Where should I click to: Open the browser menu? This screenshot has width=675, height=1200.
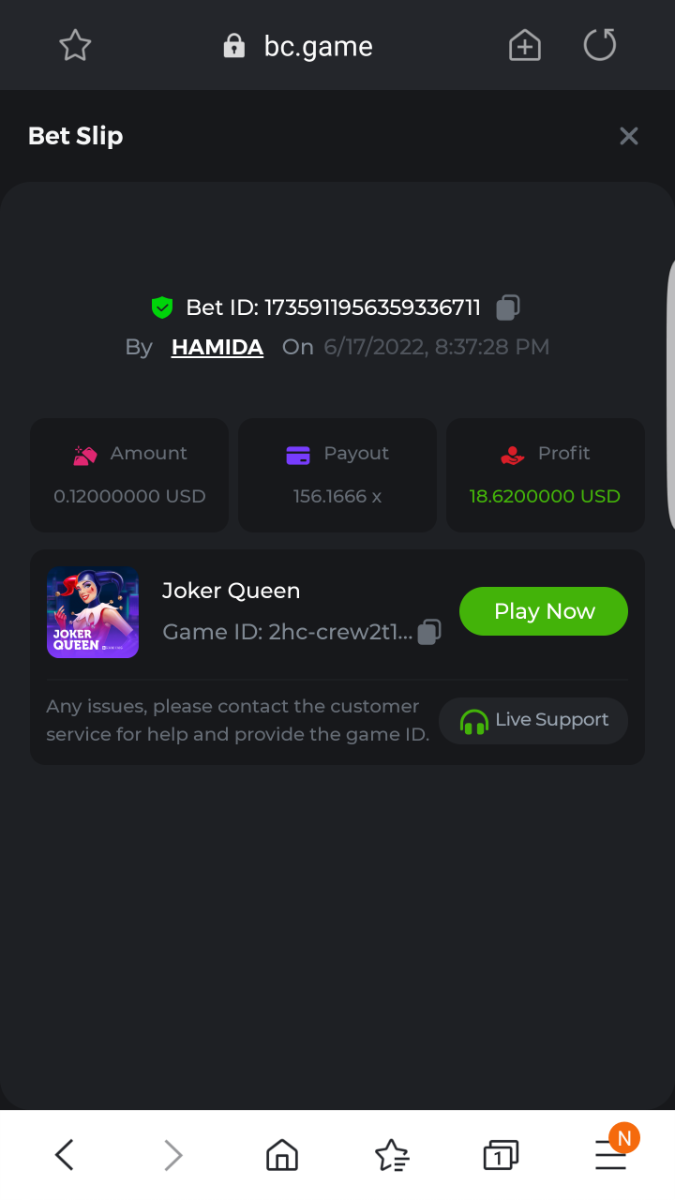(610, 1155)
